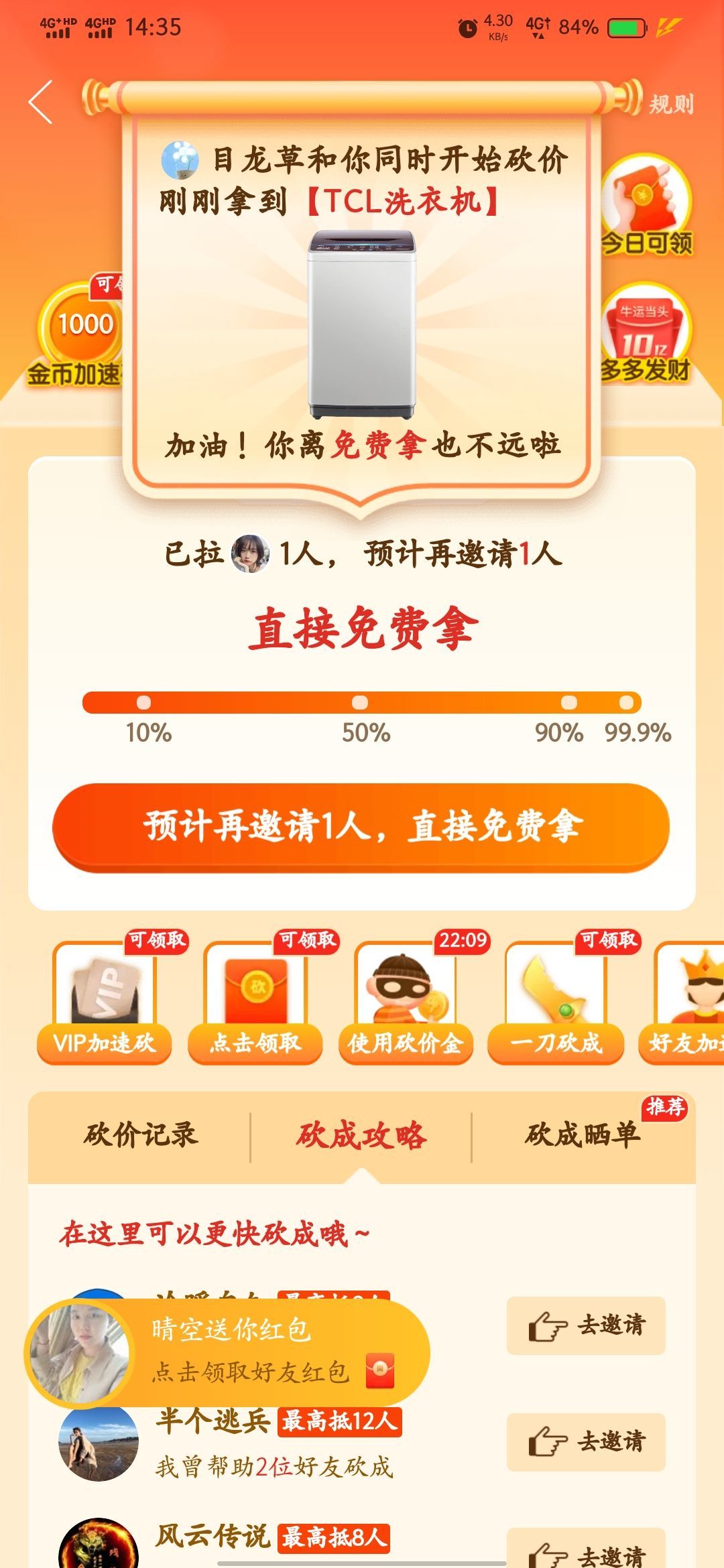Tap 预计再邀请1人，直接免费拿 button
The width and height of the screenshot is (724, 1568).
tap(361, 827)
